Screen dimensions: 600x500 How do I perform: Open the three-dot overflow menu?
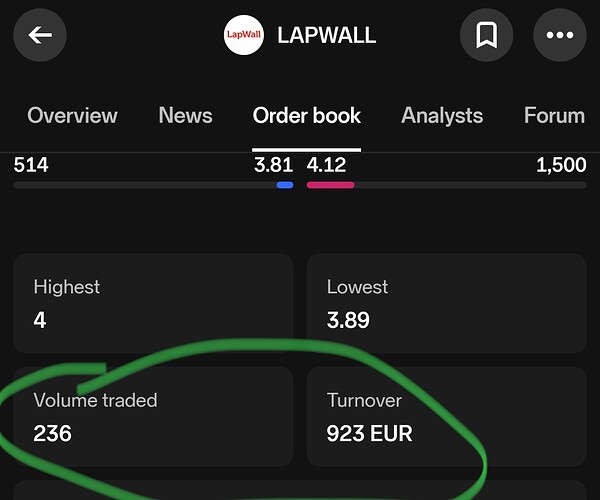pyautogui.click(x=560, y=36)
